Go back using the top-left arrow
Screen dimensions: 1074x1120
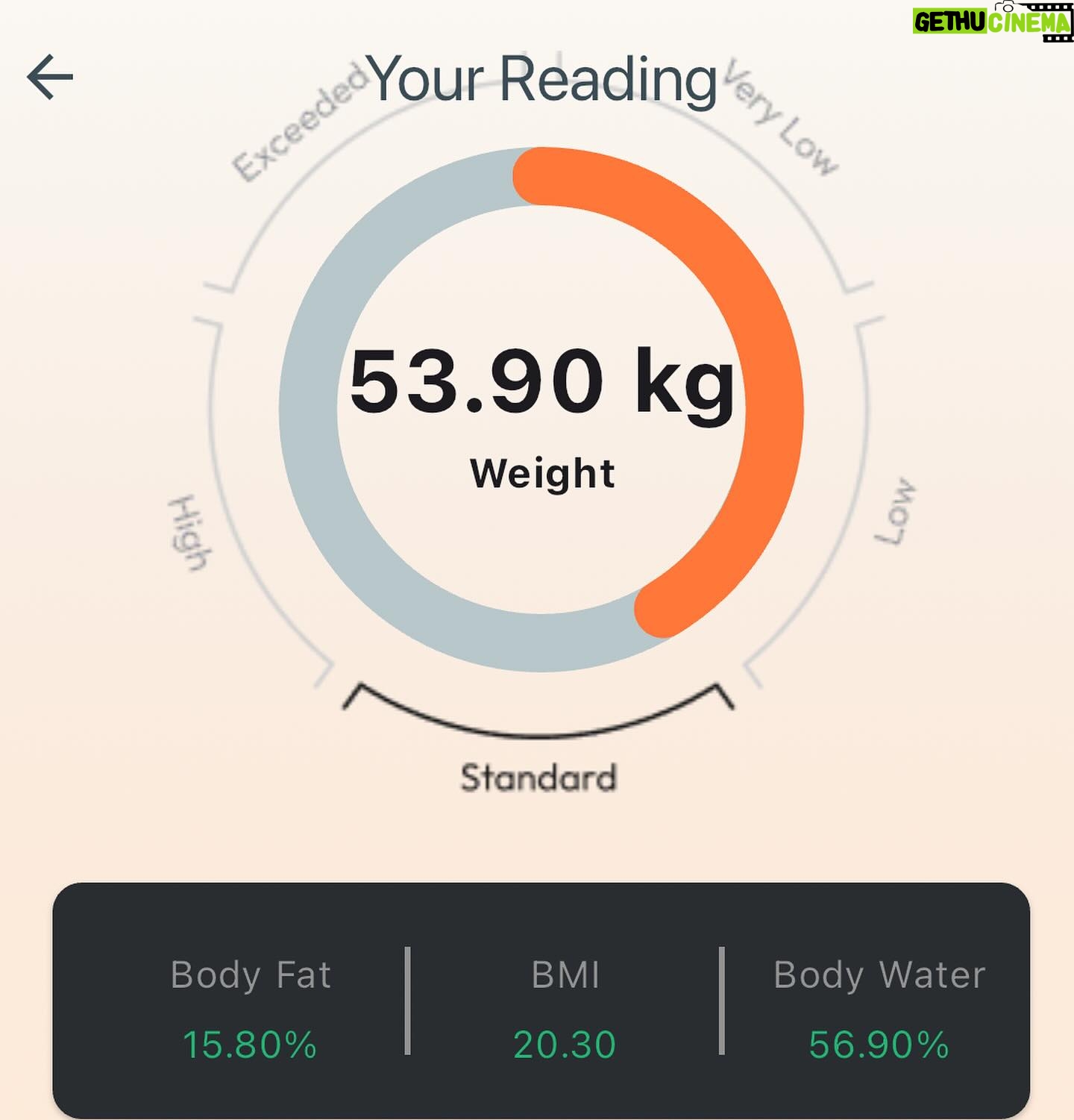50,77
